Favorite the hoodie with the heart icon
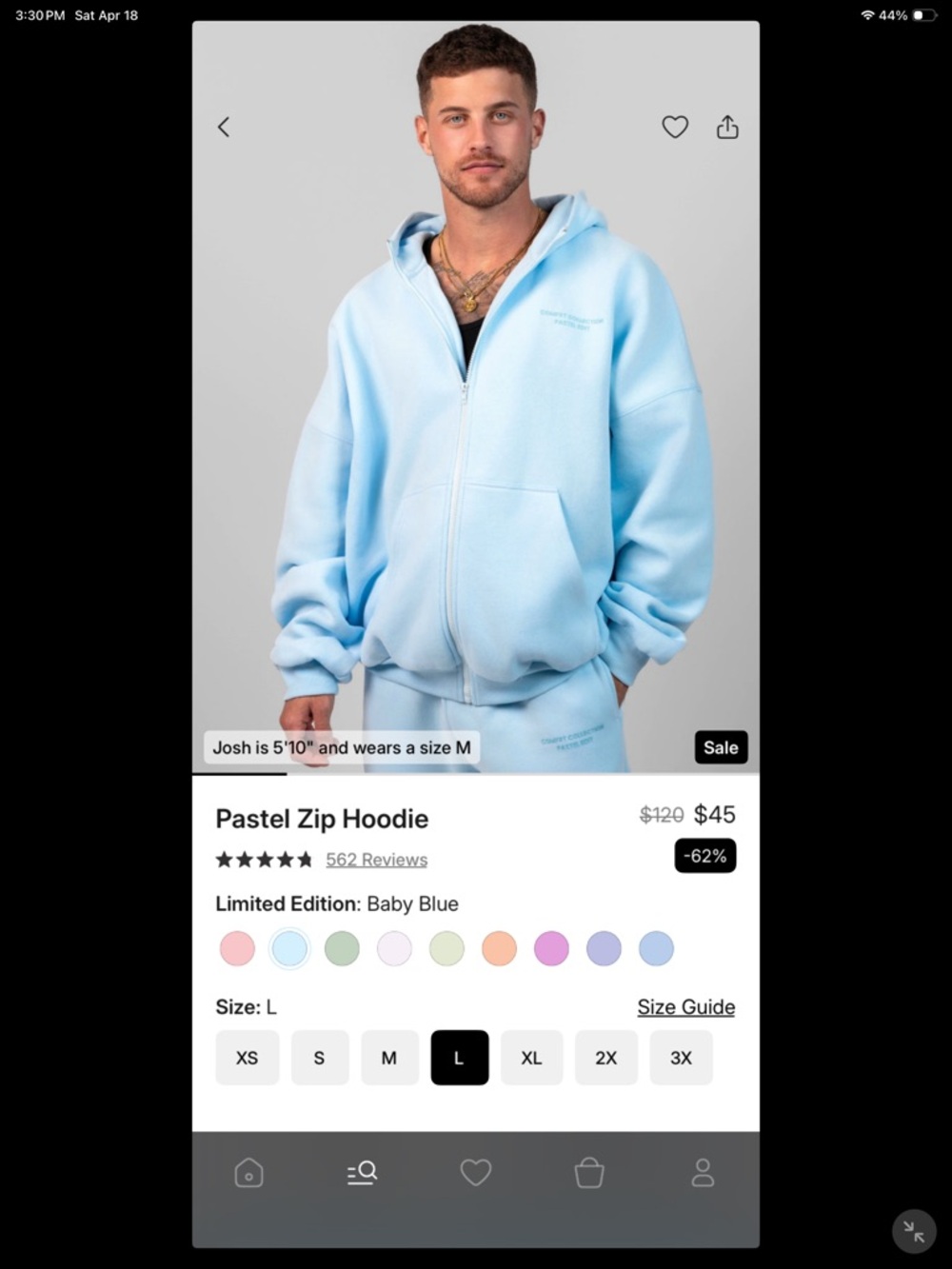The height and width of the screenshot is (1269, 952). [x=675, y=127]
